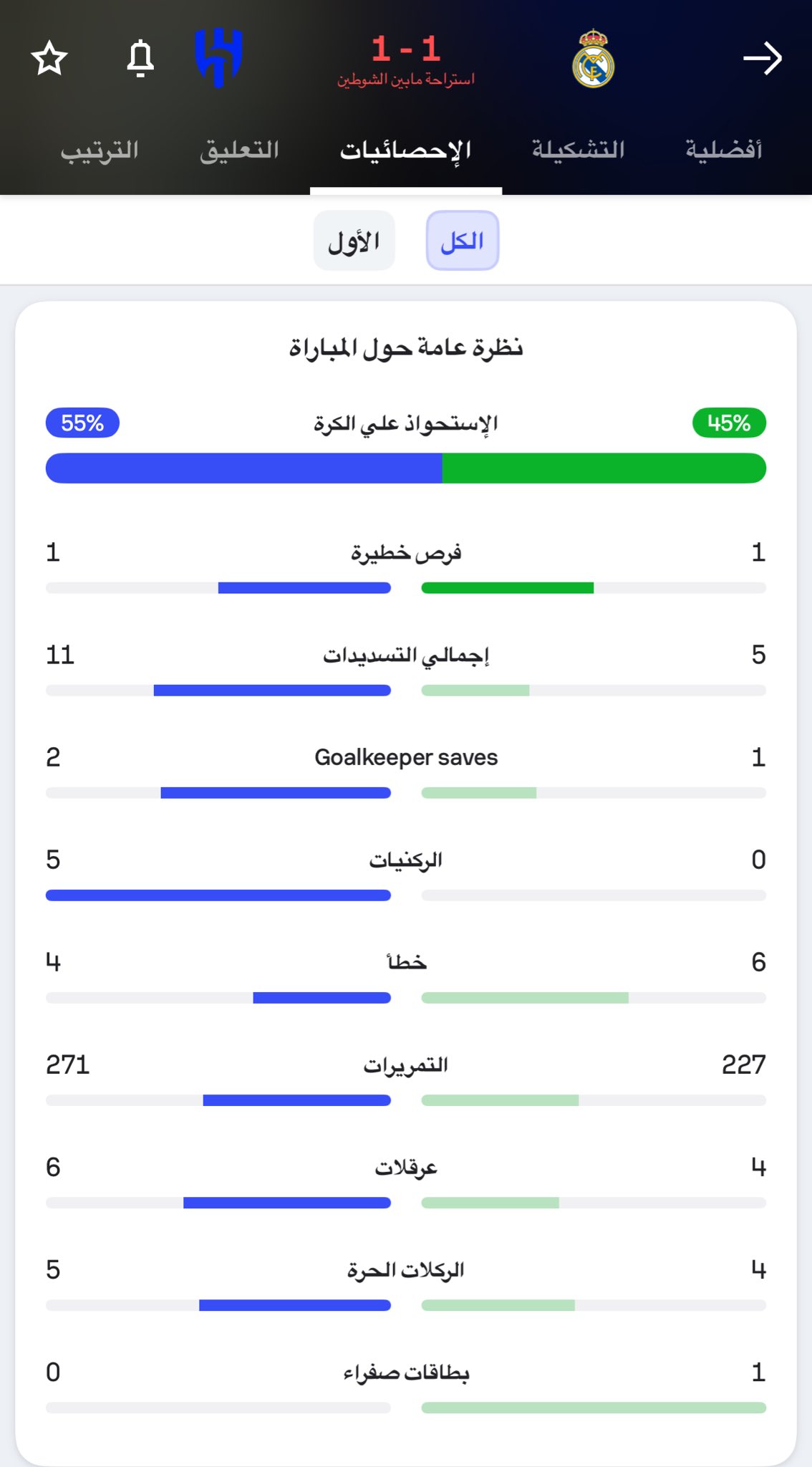Open the التشكيلة tab
This screenshot has height=1467, width=812.
click(x=578, y=150)
